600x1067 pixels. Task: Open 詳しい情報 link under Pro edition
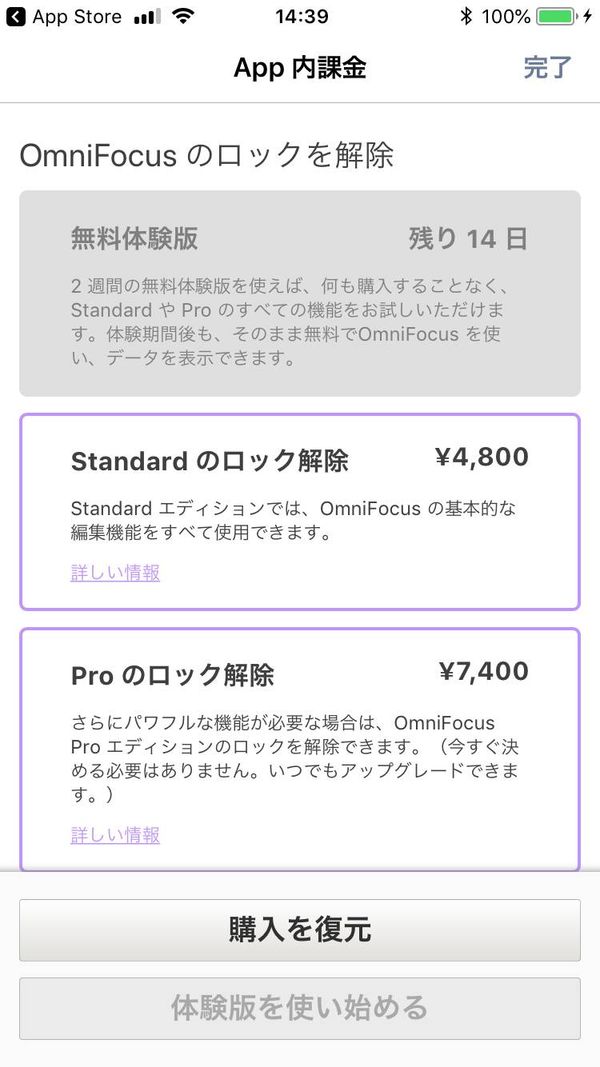click(x=115, y=835)
